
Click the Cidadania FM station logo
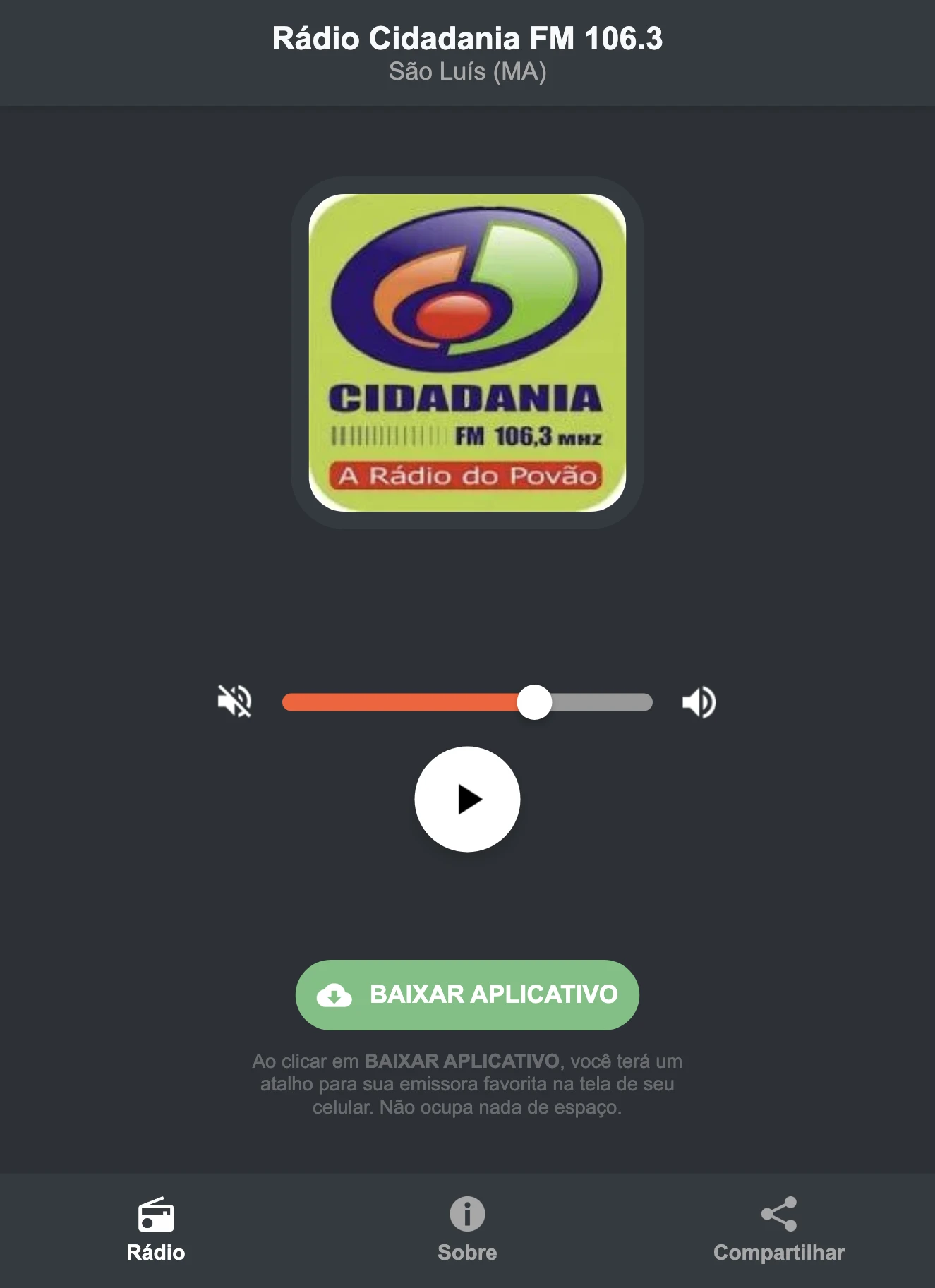click(466, 351)
